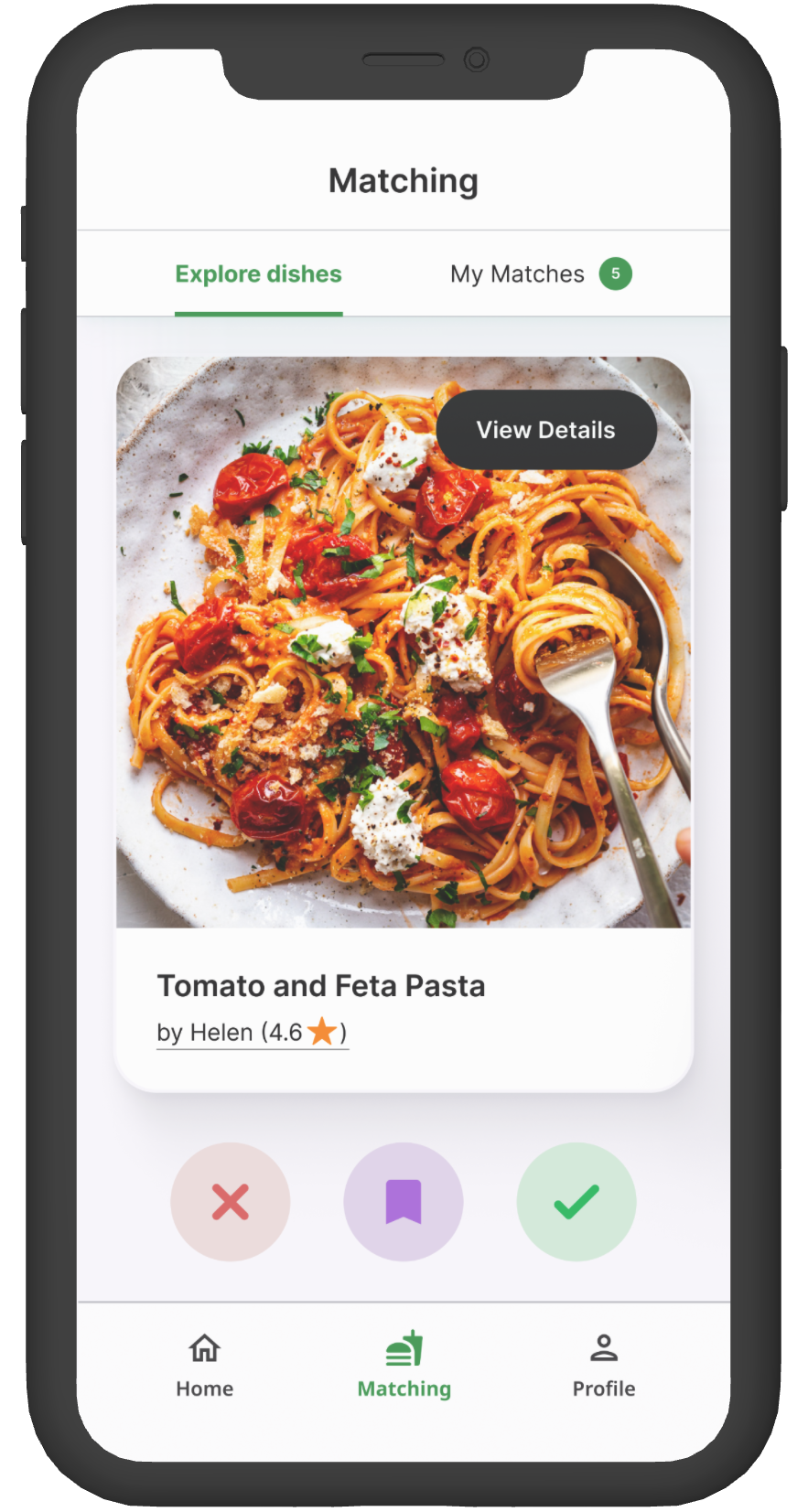
Task: Accept the dish with the green checkmark
Action: point(576,1202)
